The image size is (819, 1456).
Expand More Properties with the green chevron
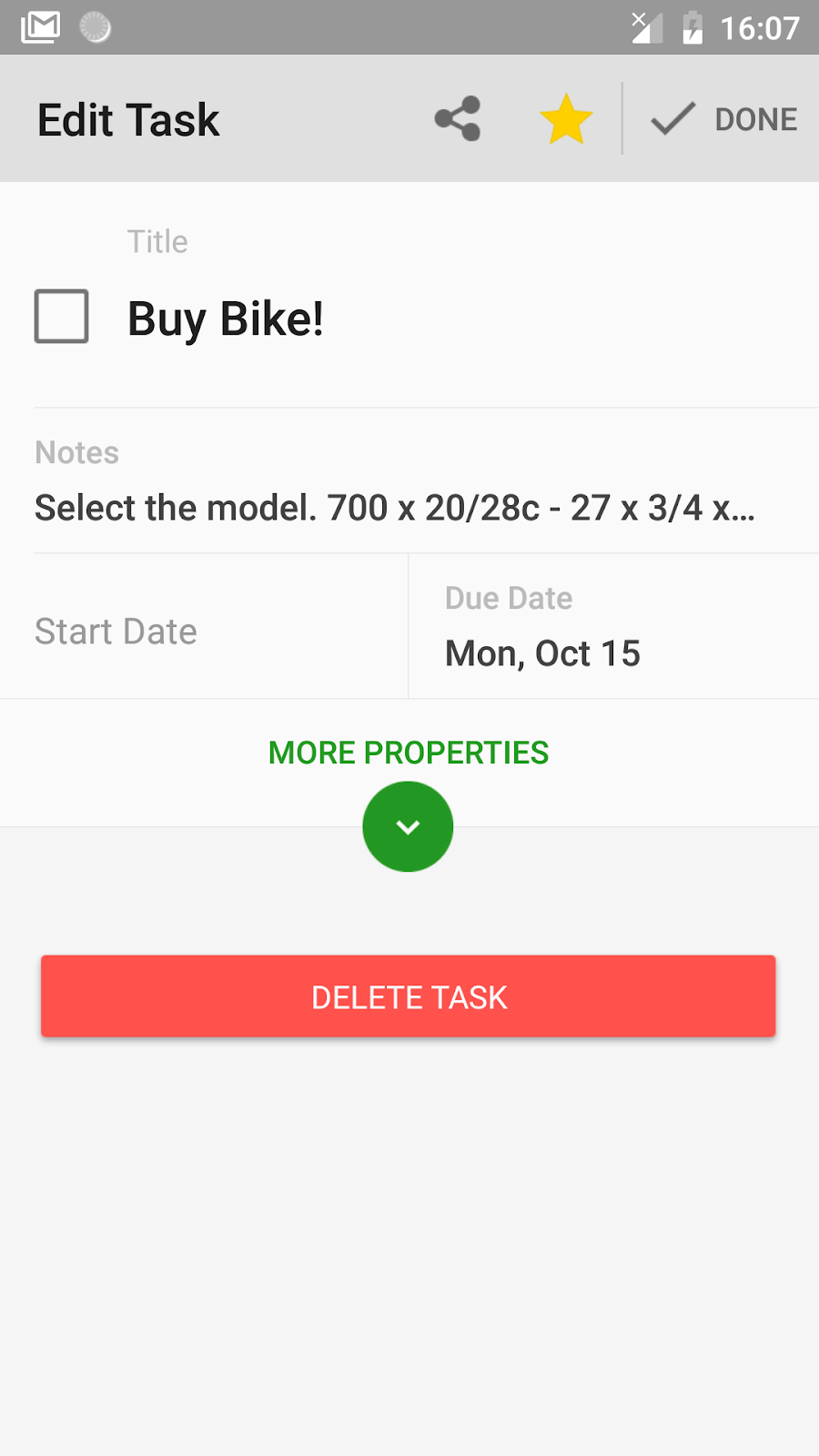tap(408, 826)
